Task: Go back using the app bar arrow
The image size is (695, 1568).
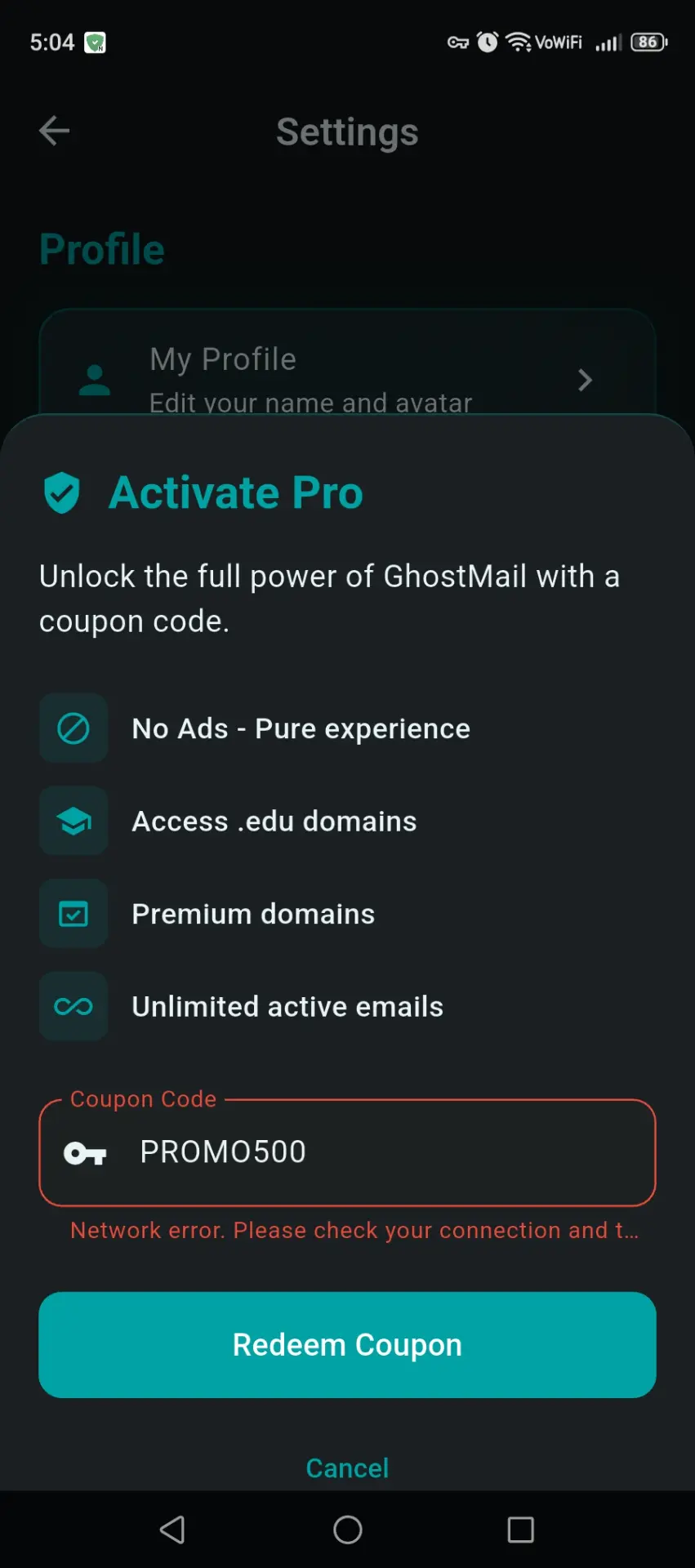Action: coord(55,131)
